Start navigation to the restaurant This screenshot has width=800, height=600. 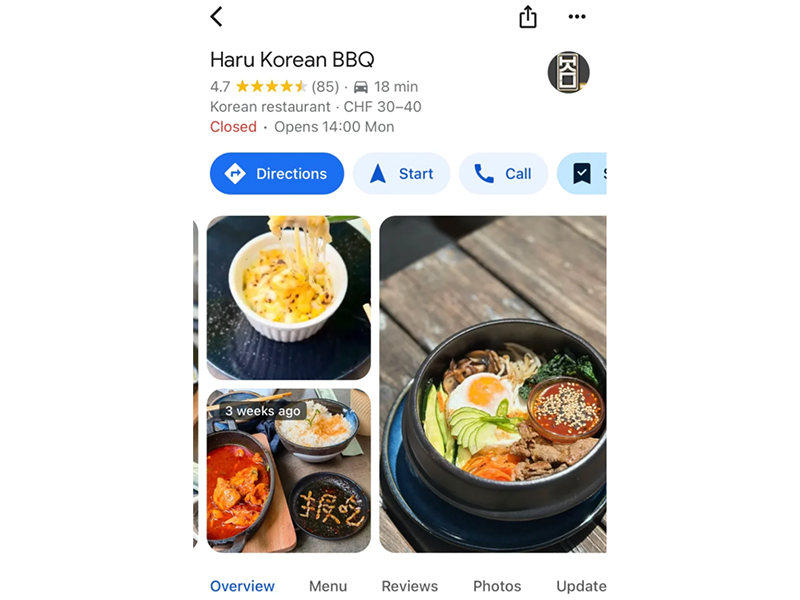click(x=401, y=173)
